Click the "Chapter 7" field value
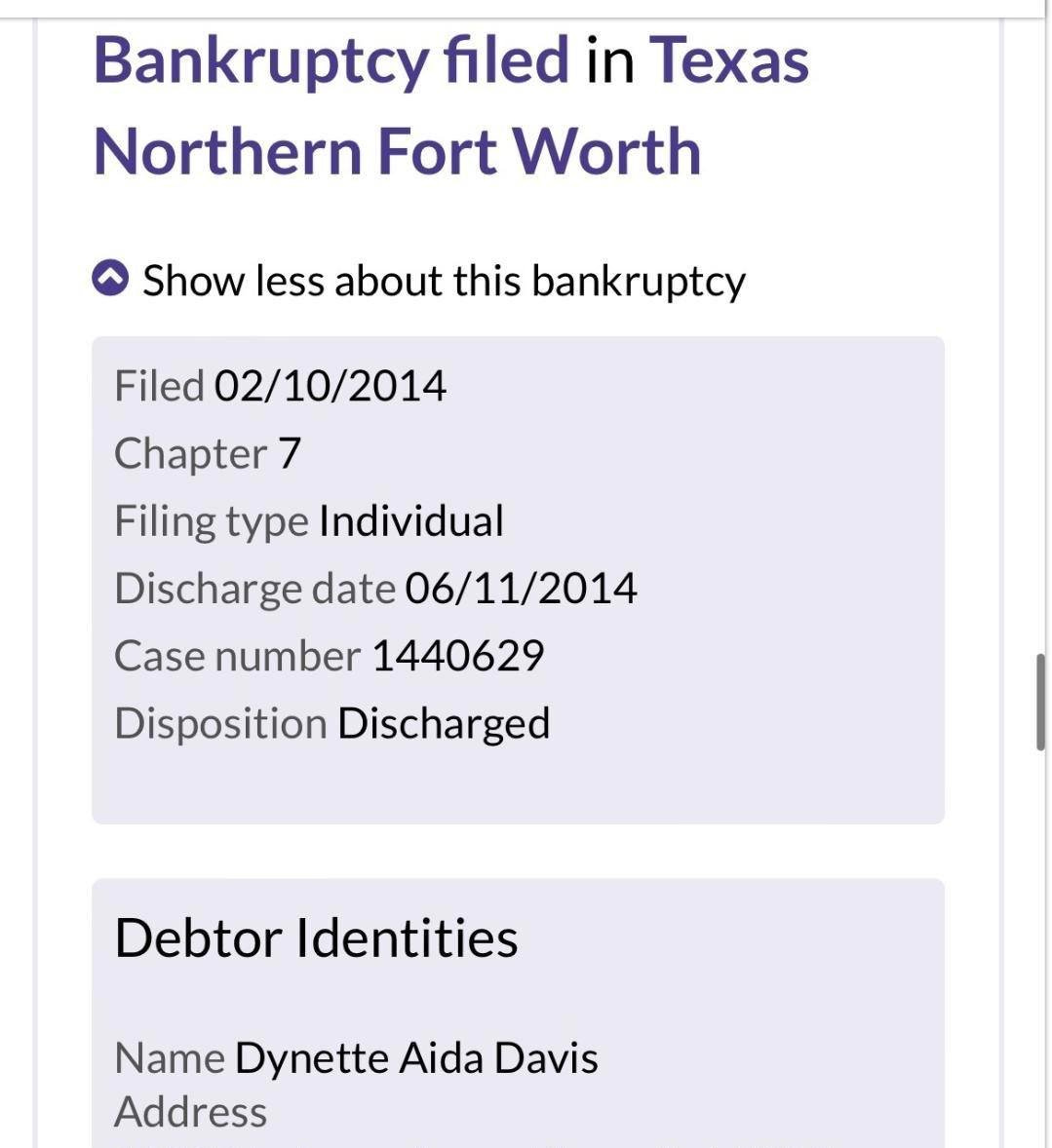This screenshot has width=1052, height=1148. pos(290,452)
